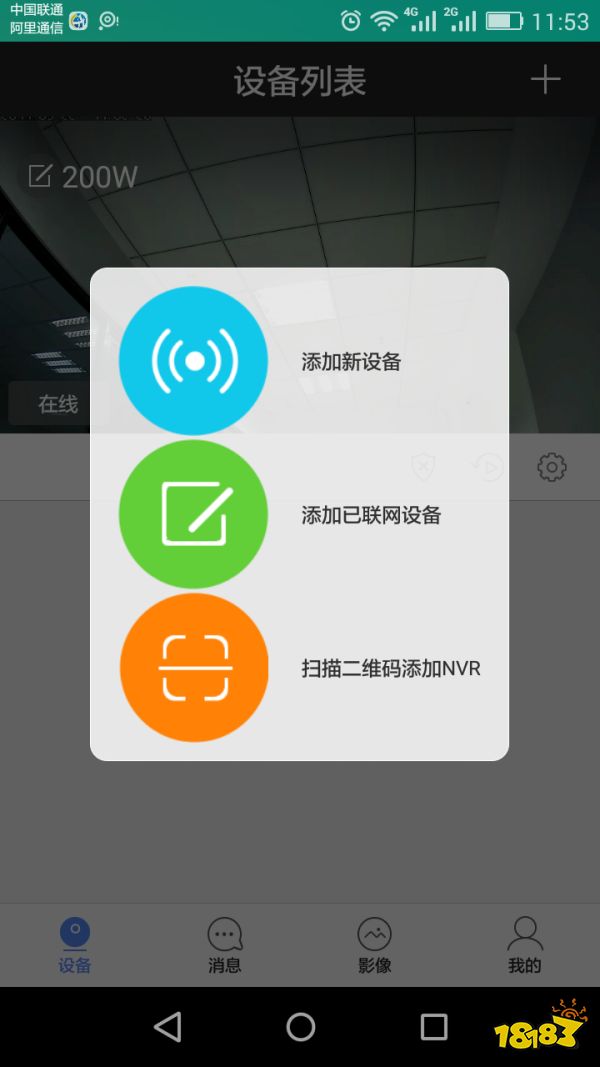Switch to the 设备 tab
This screenshot has width=600, height=1067.
pos(75,945)
